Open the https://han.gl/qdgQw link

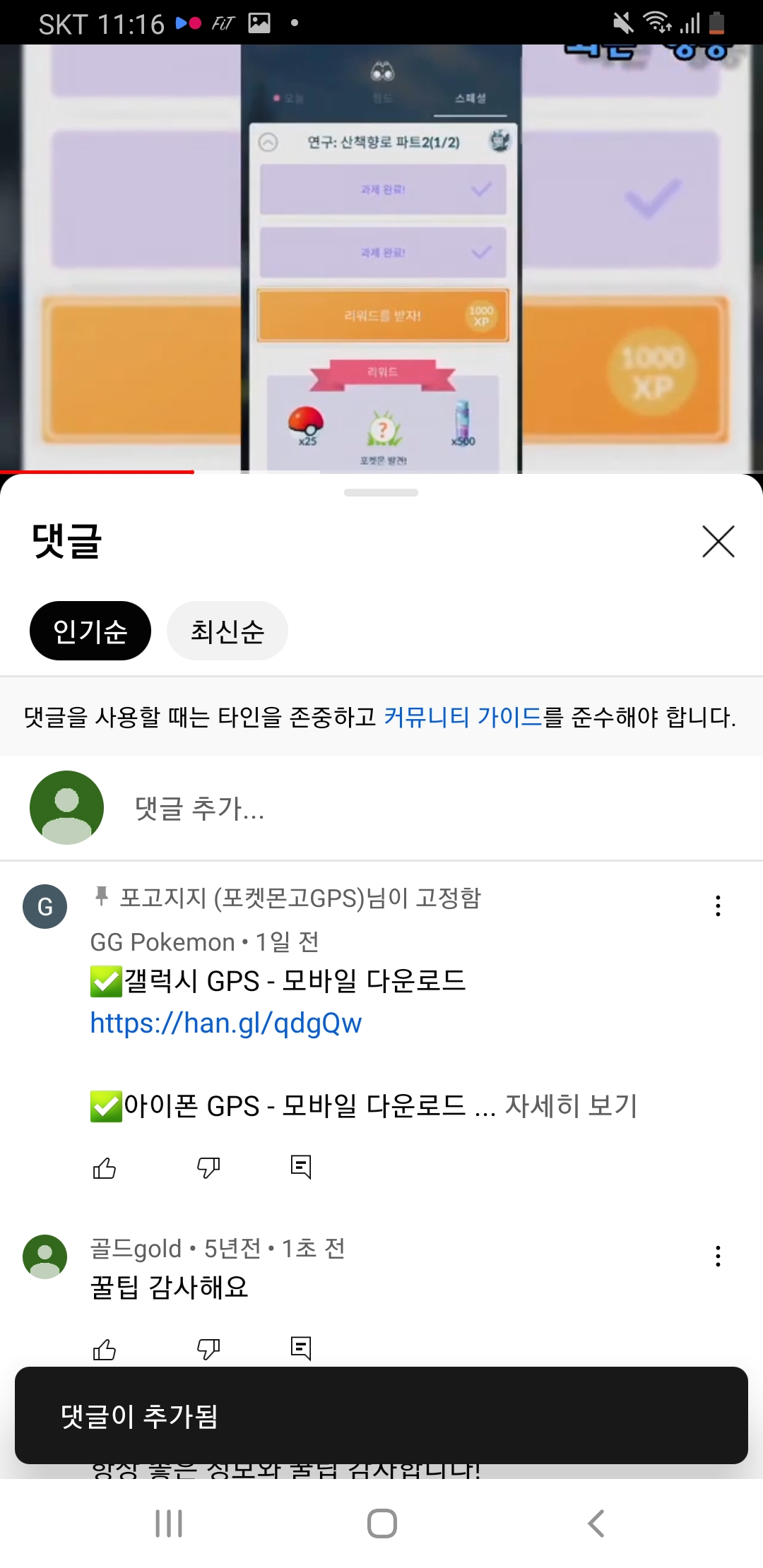226,1023
